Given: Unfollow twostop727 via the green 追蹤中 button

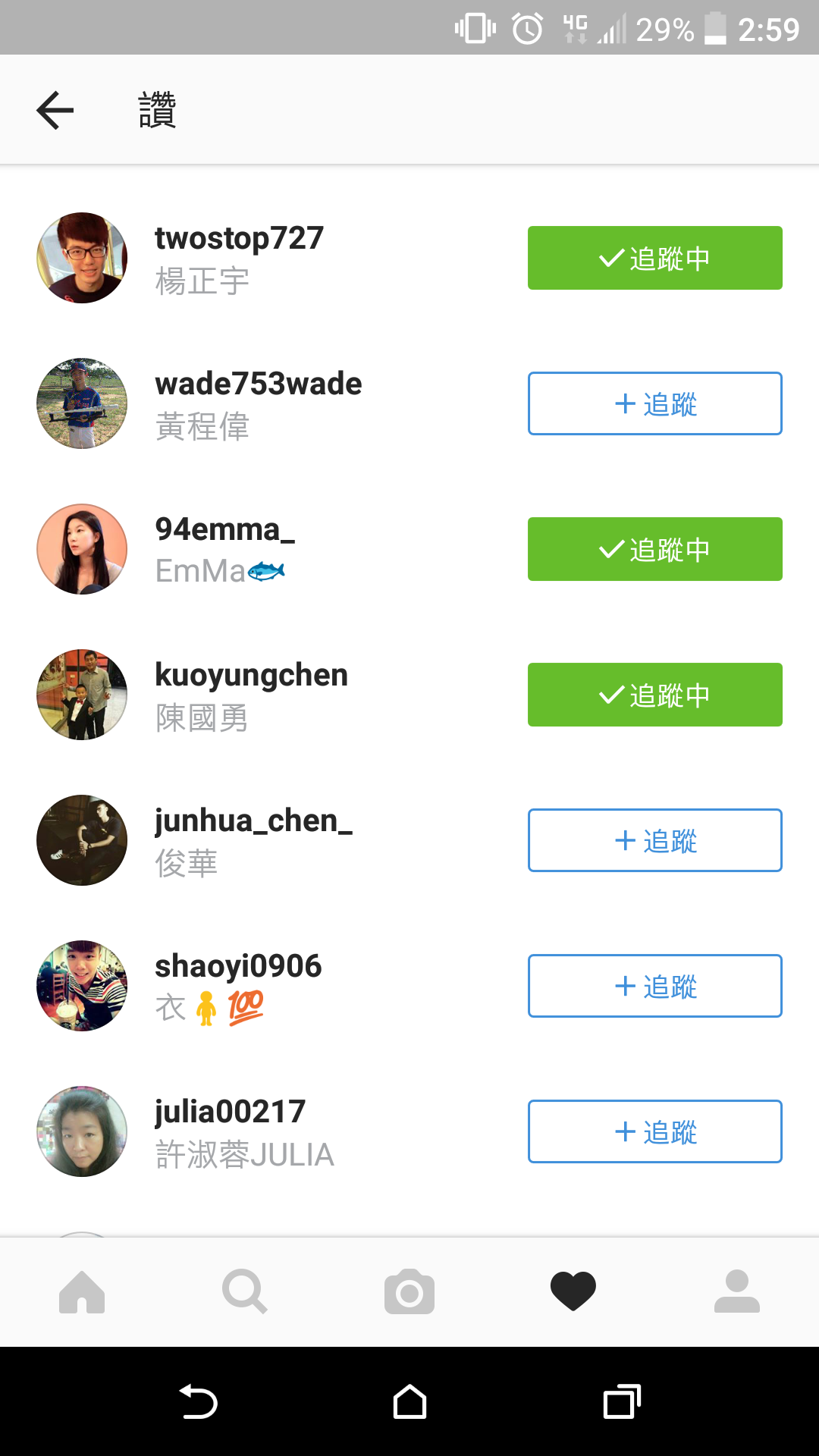Looking at the screenshot, I should pos(654,258).
